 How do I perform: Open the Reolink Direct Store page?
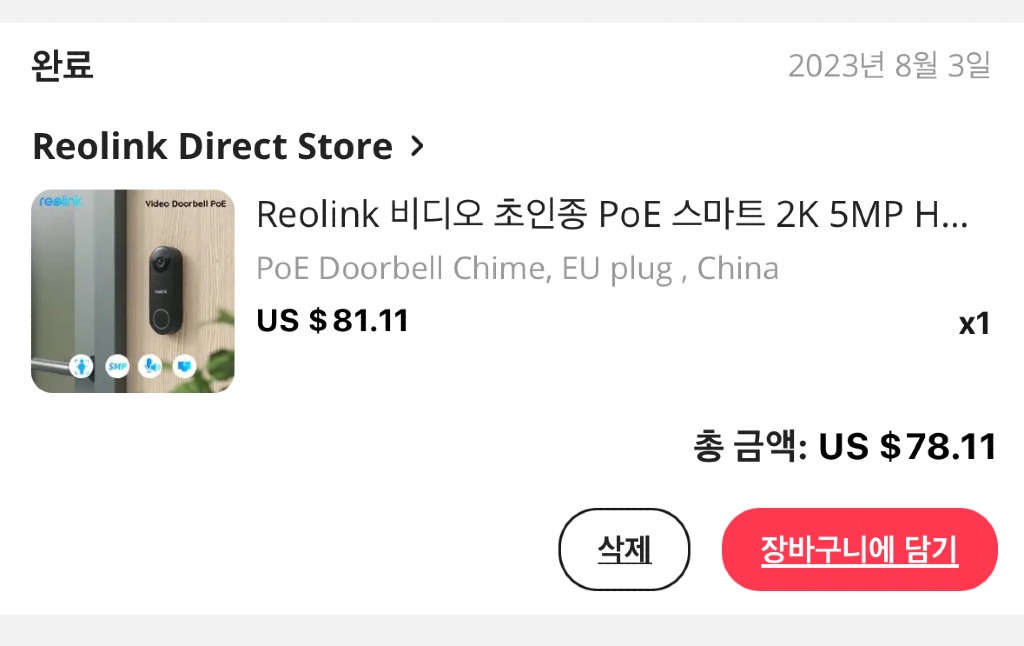click(228, 147)
